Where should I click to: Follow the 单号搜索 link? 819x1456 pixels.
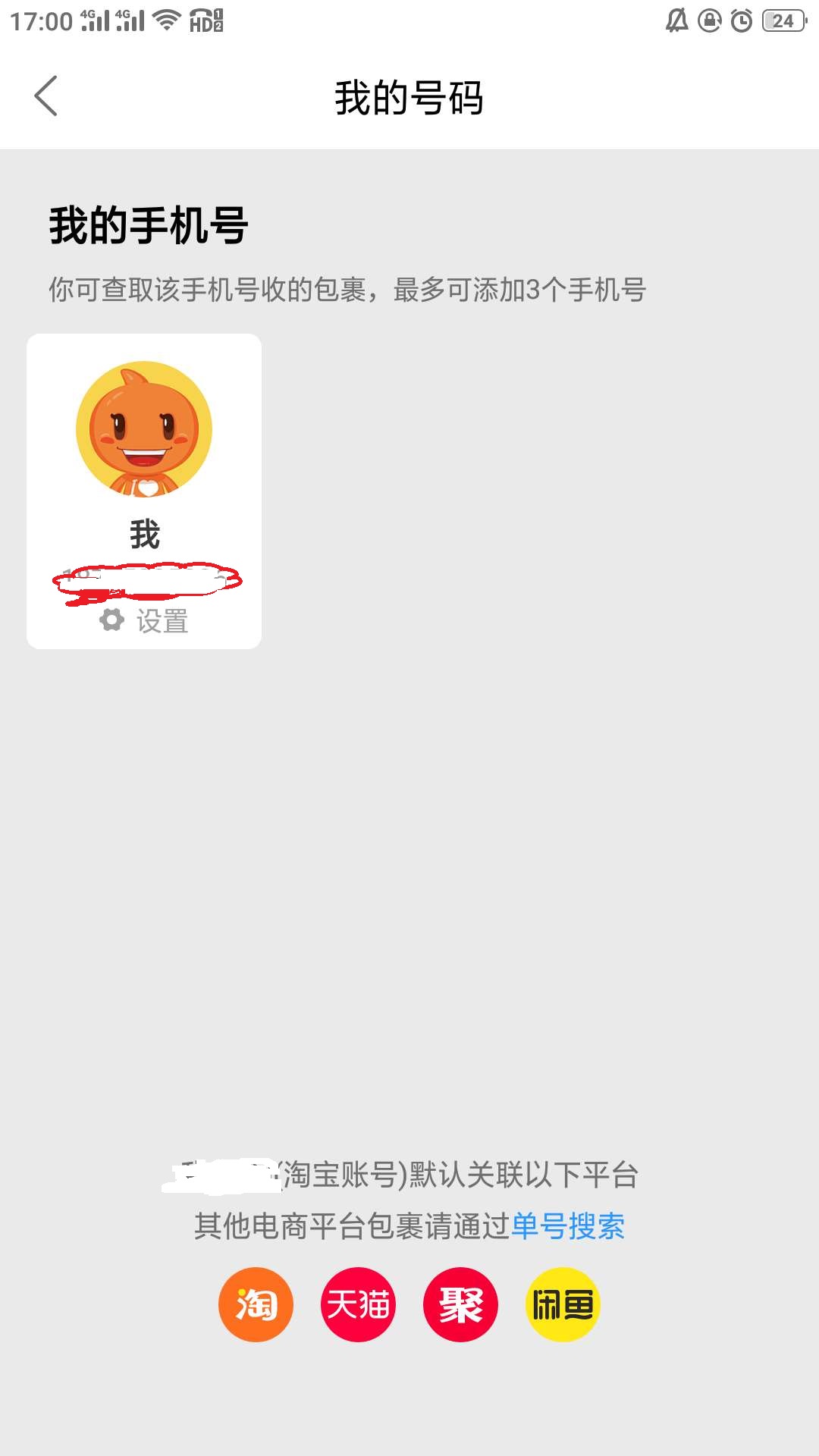(567, 1226)
